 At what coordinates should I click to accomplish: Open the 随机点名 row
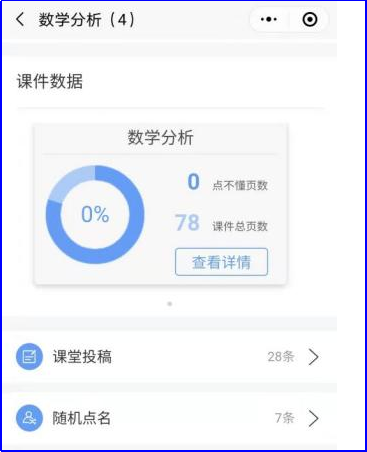(x=169, y=418)
